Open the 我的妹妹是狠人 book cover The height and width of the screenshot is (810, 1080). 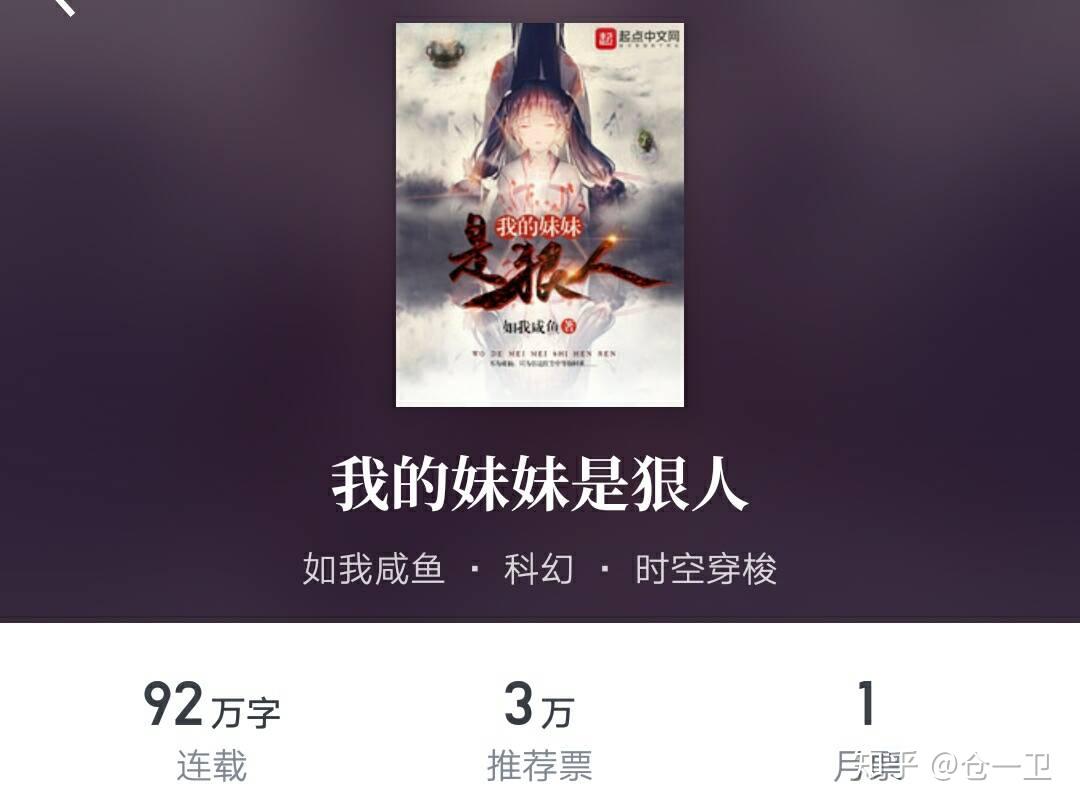539,215
